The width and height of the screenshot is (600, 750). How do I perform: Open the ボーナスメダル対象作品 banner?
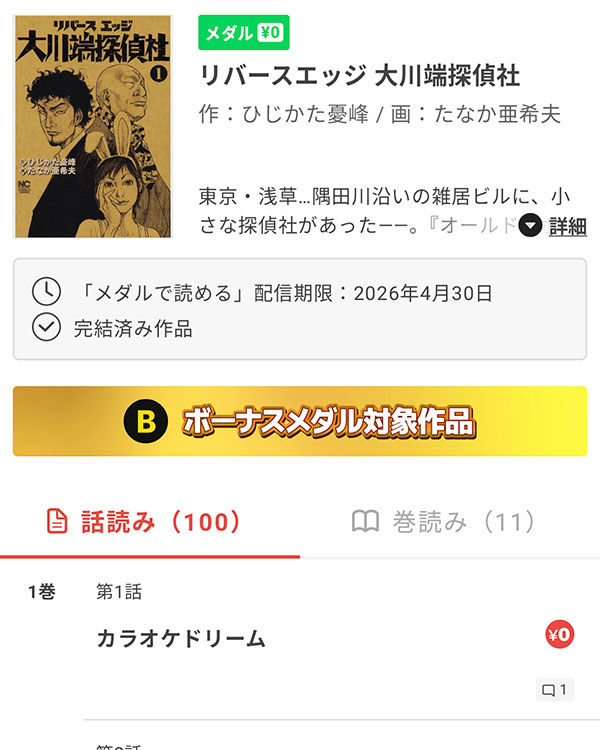coord(299,422)
